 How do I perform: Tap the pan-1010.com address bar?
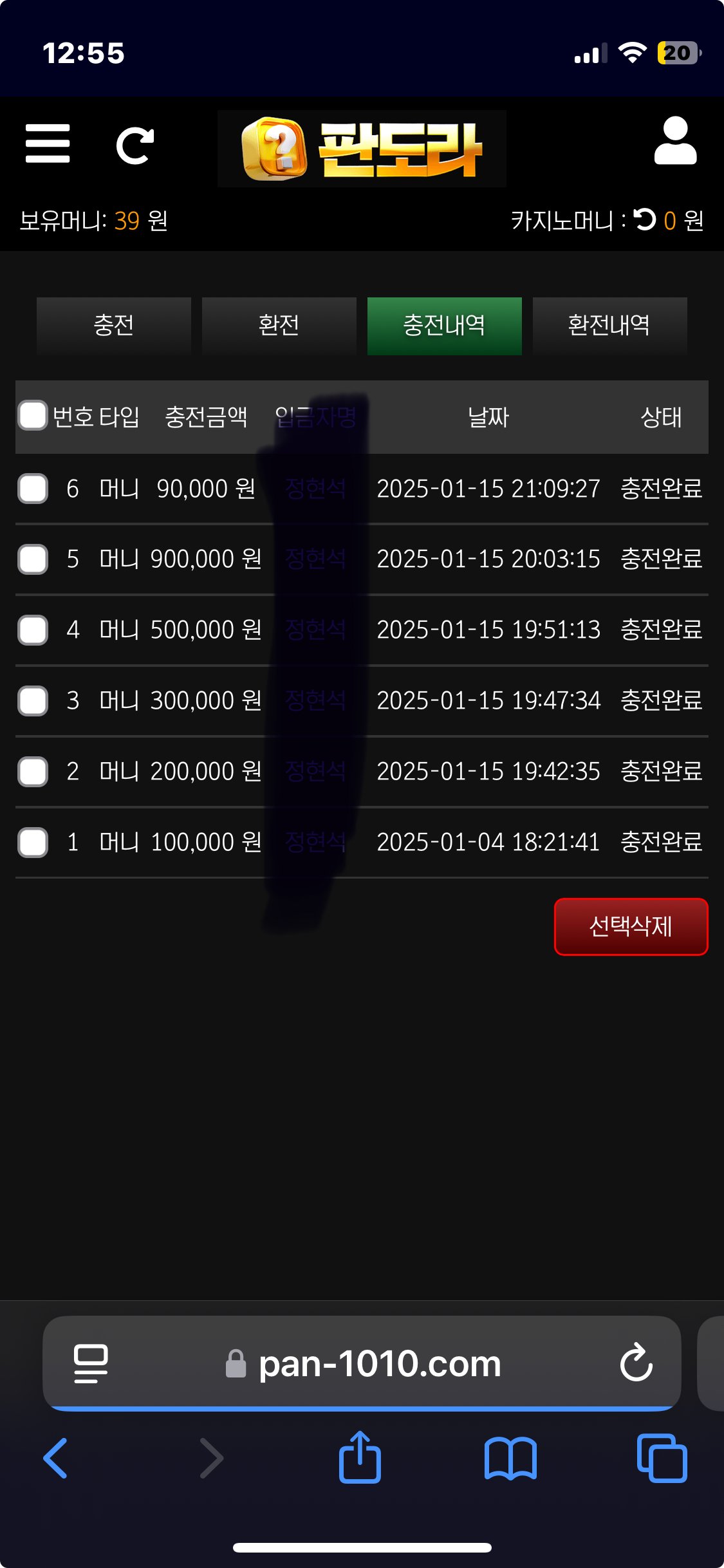tap(380, 1363)
